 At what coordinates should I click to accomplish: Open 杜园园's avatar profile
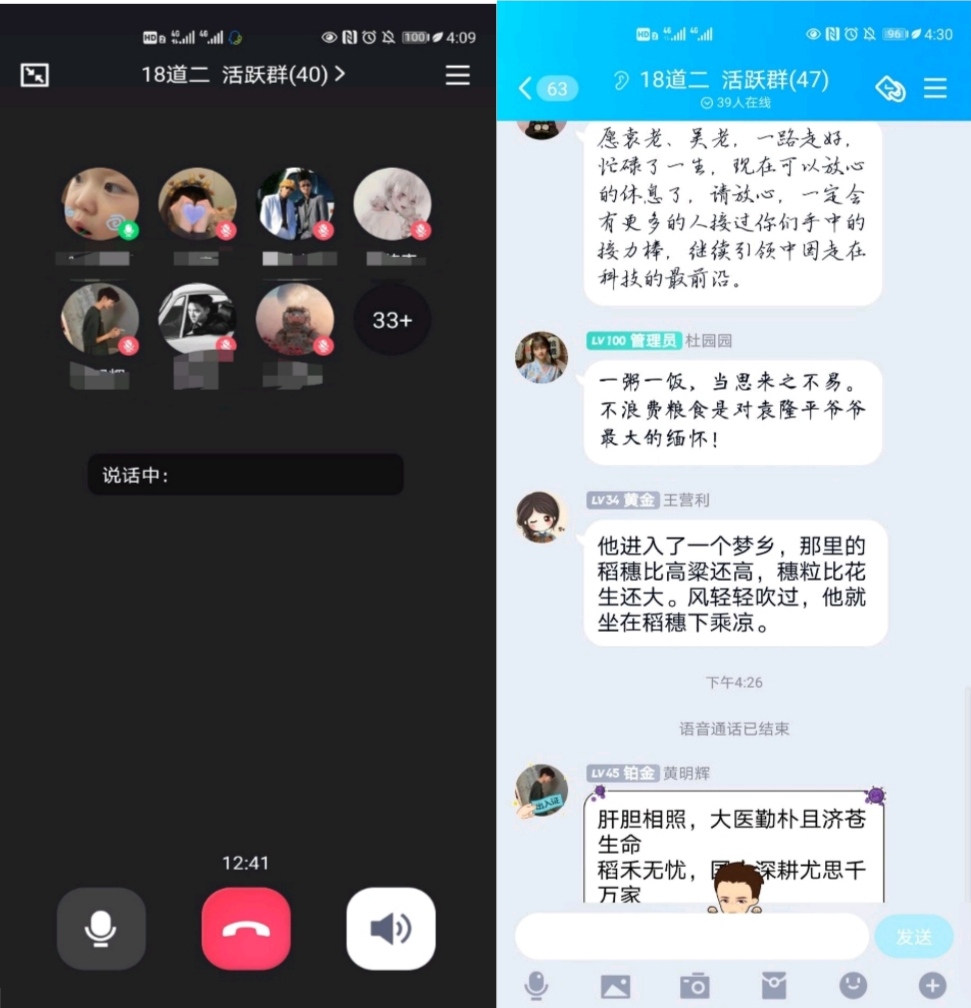[541, 357]
